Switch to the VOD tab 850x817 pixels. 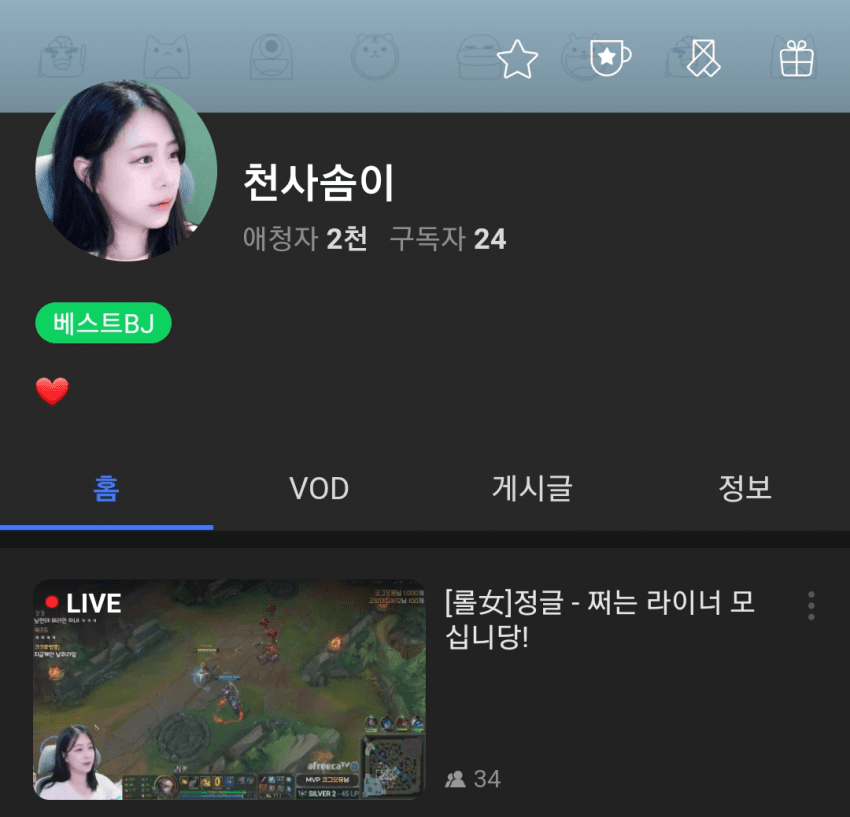tap(319, 489)
